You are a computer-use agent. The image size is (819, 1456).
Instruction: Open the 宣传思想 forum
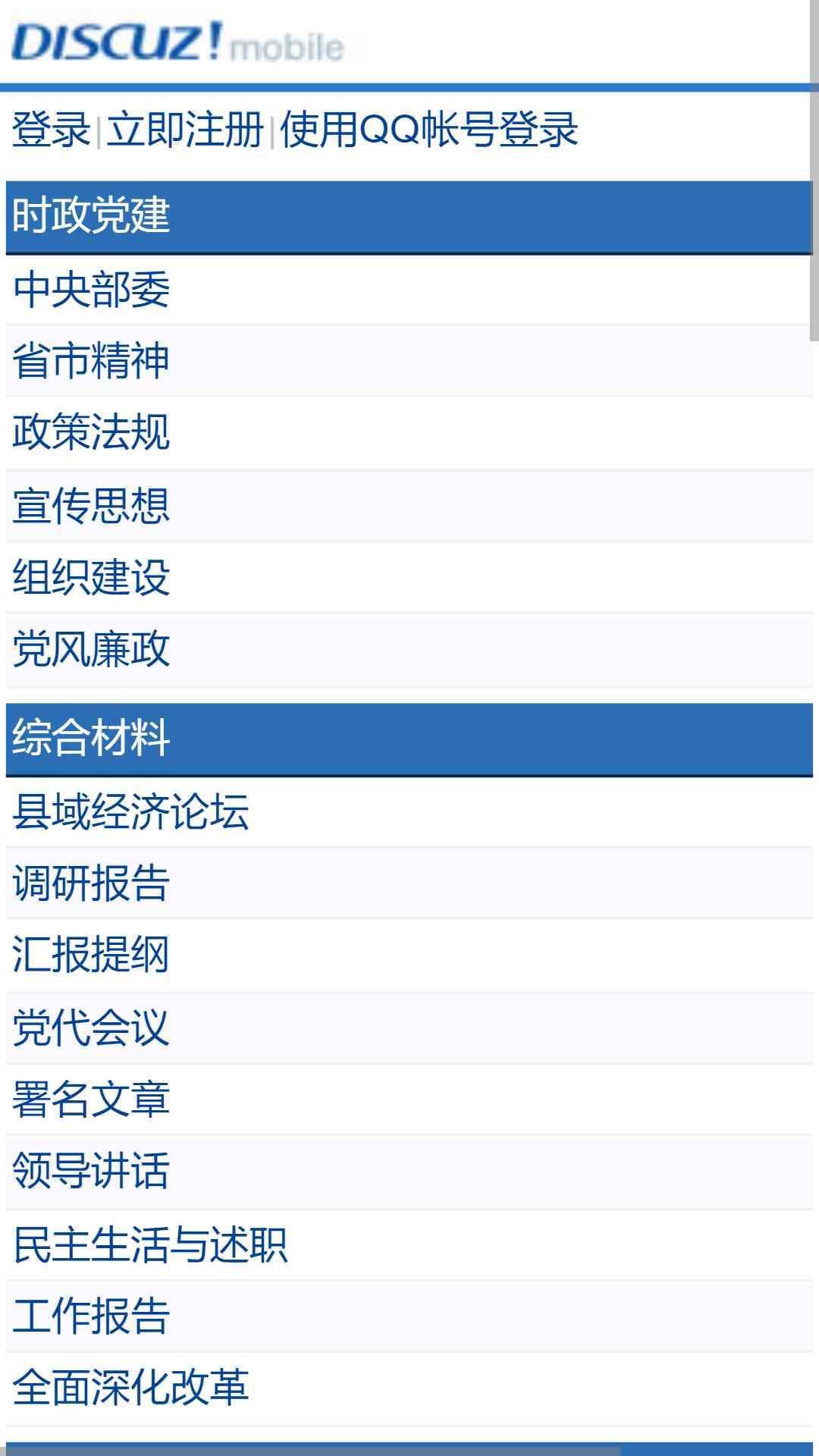point(91,506)
